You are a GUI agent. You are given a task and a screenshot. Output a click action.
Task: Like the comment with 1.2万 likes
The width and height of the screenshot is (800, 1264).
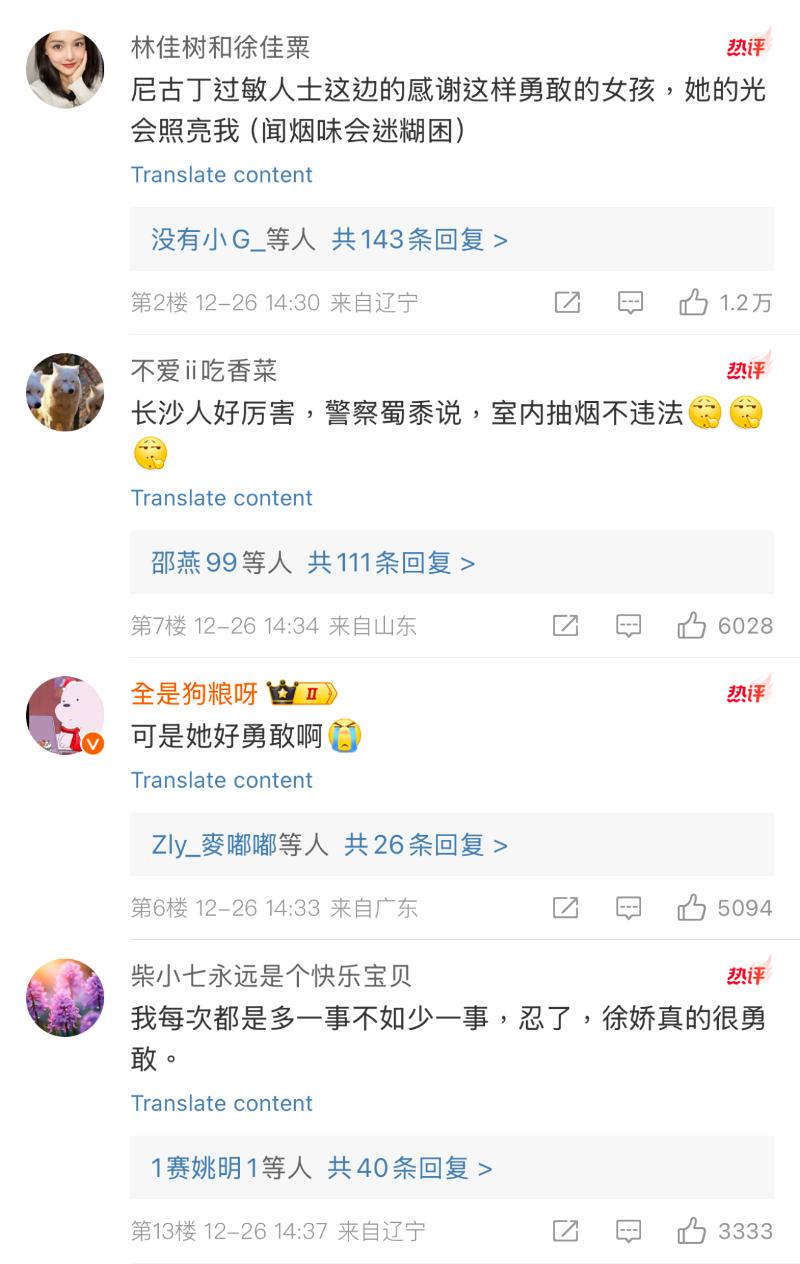click(693, 303)
